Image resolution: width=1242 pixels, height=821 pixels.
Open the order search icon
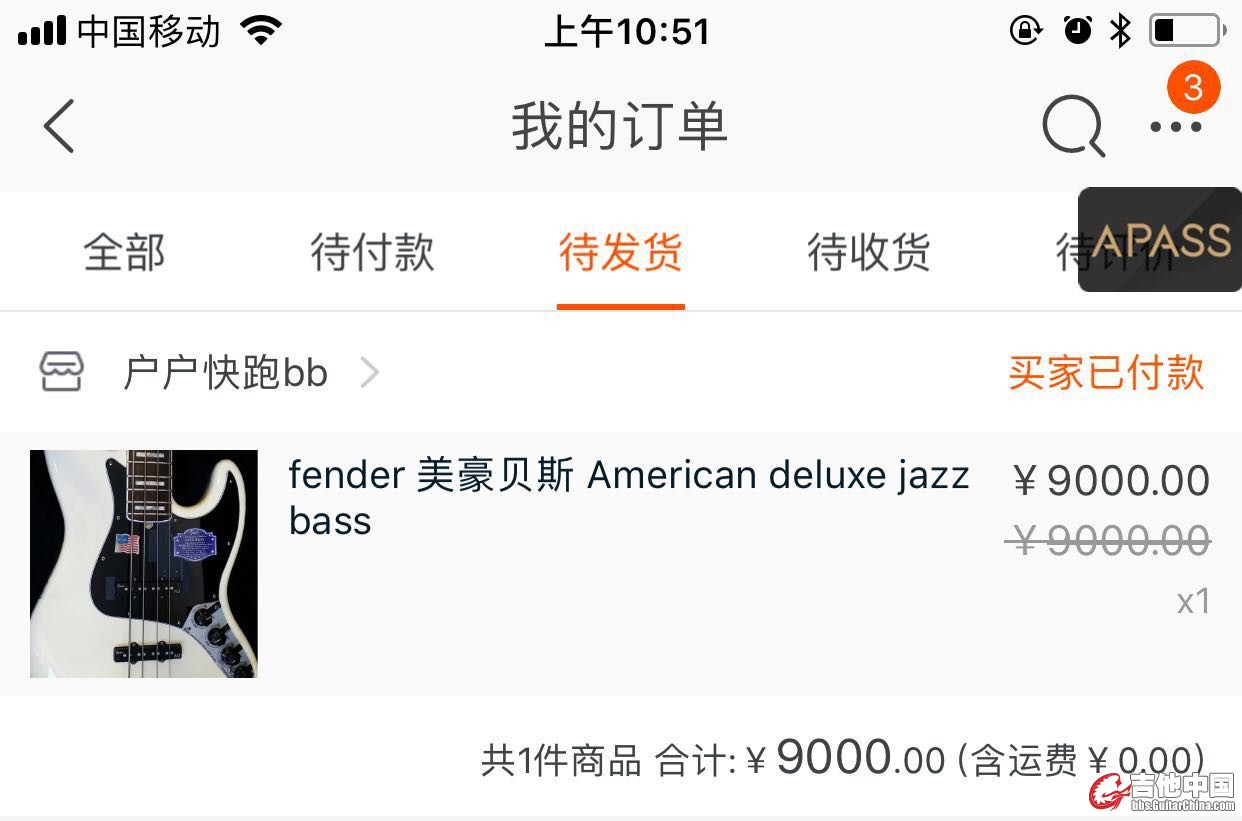point(1073,127)
